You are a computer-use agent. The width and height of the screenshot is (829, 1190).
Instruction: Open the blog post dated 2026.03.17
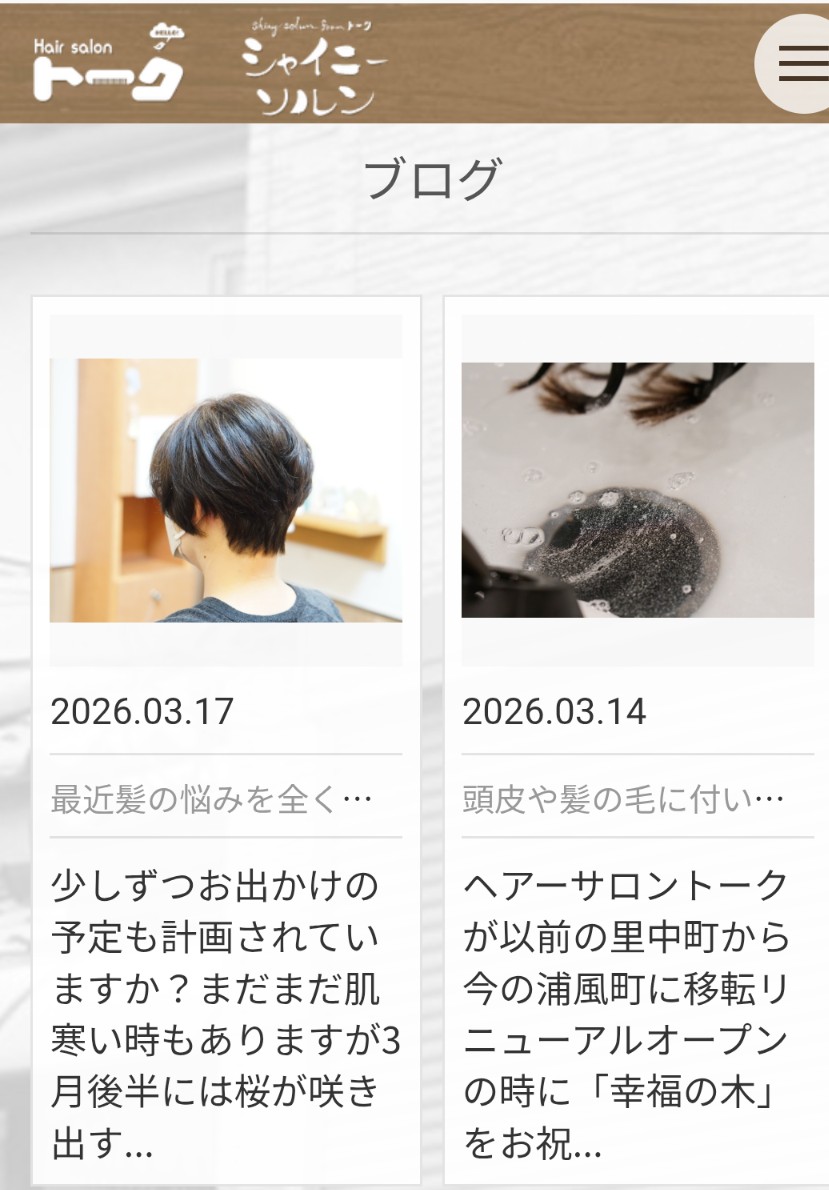point(226,490)
